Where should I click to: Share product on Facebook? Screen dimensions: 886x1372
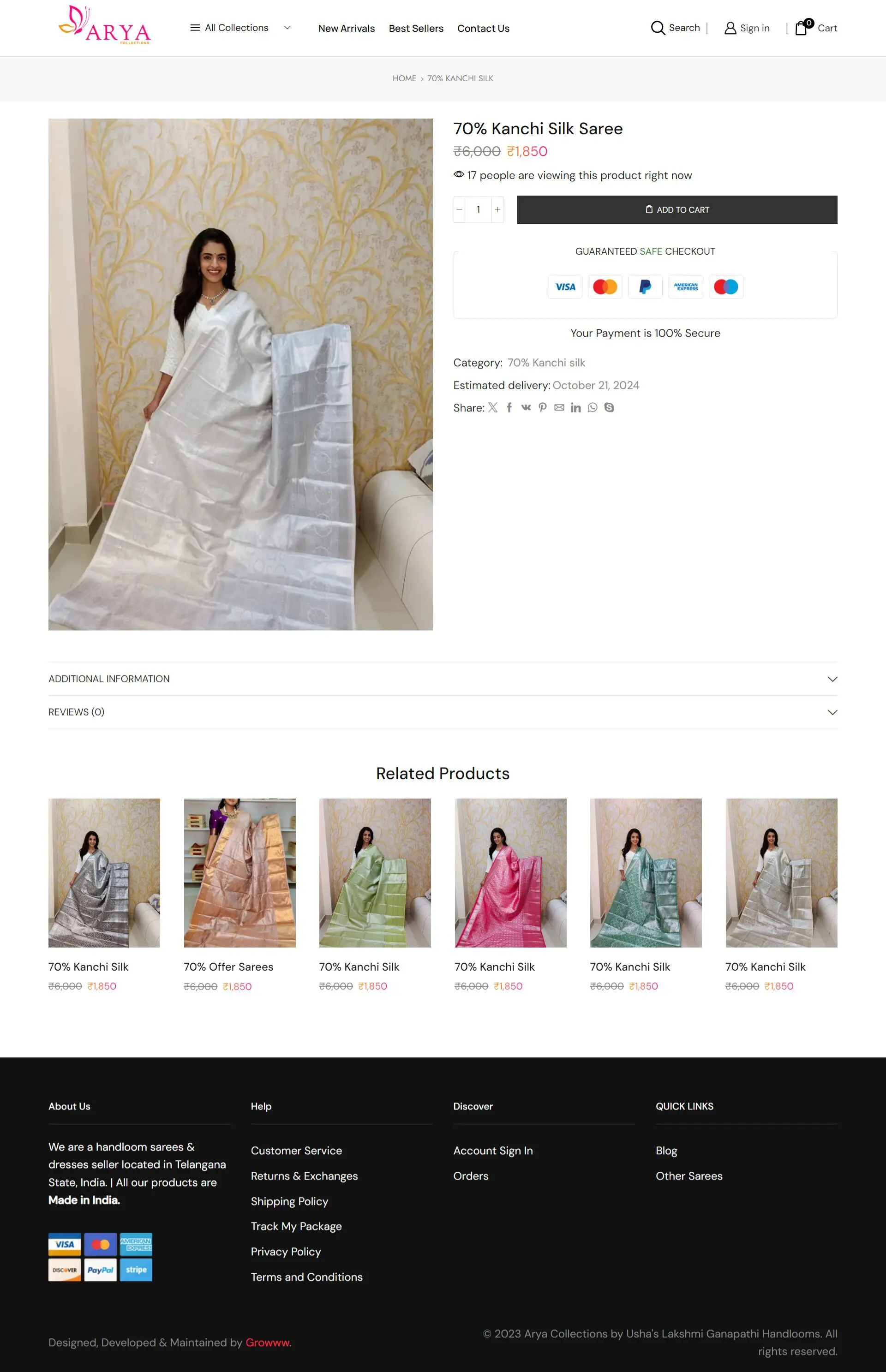coord(509,408)
